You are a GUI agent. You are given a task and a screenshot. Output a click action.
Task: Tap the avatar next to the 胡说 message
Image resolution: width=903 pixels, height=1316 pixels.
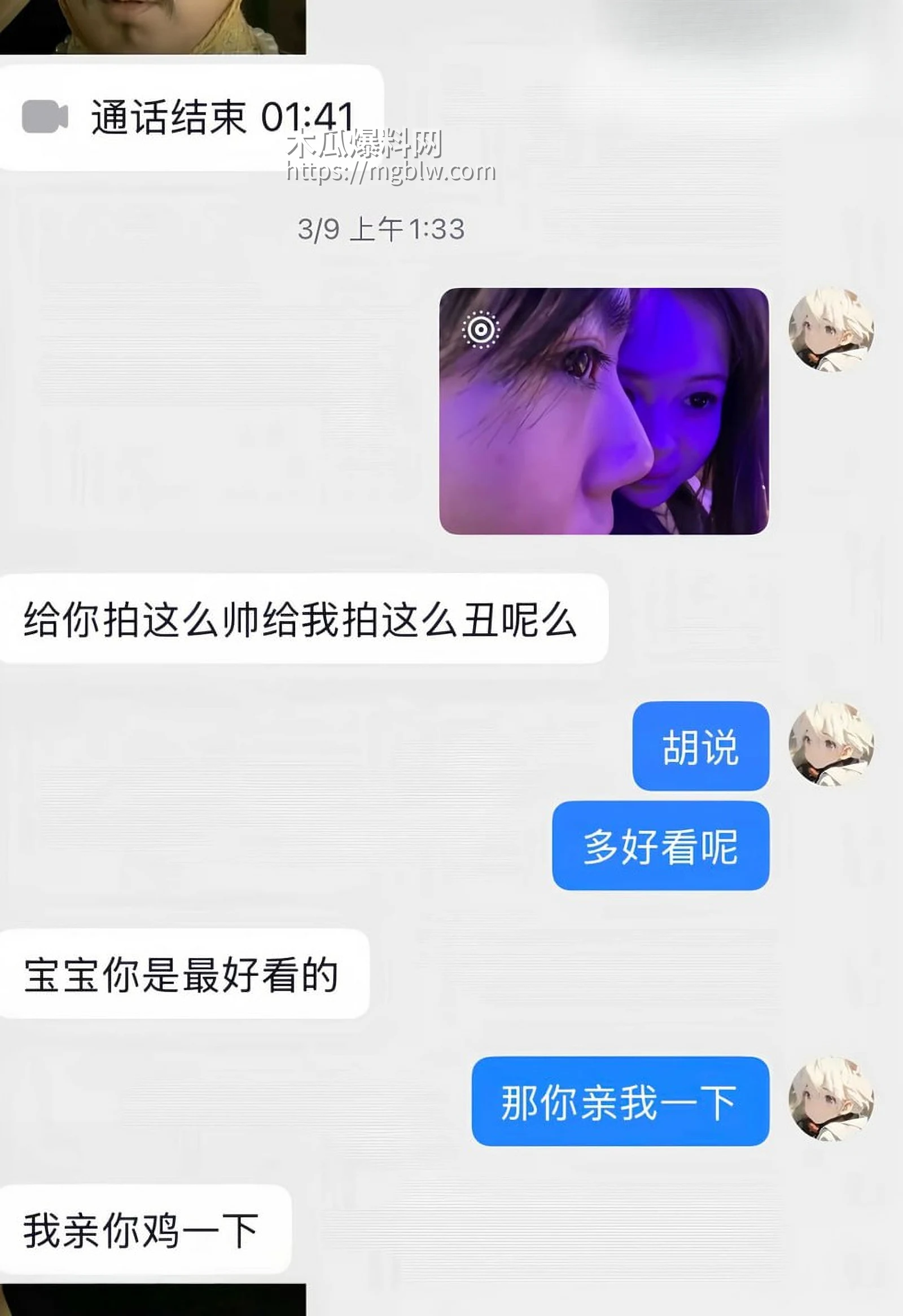click(831, 745)
